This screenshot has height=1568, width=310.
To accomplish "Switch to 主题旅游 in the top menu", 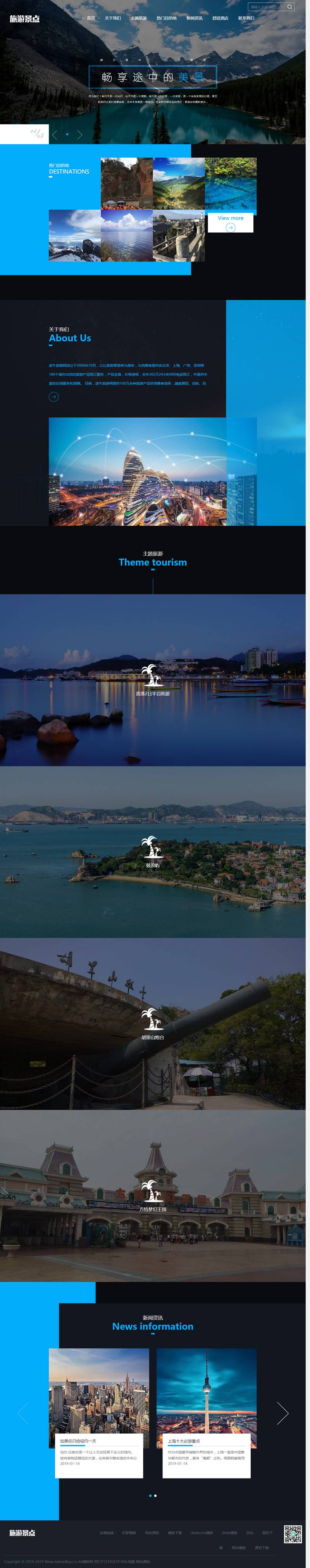I will point(138,18).
